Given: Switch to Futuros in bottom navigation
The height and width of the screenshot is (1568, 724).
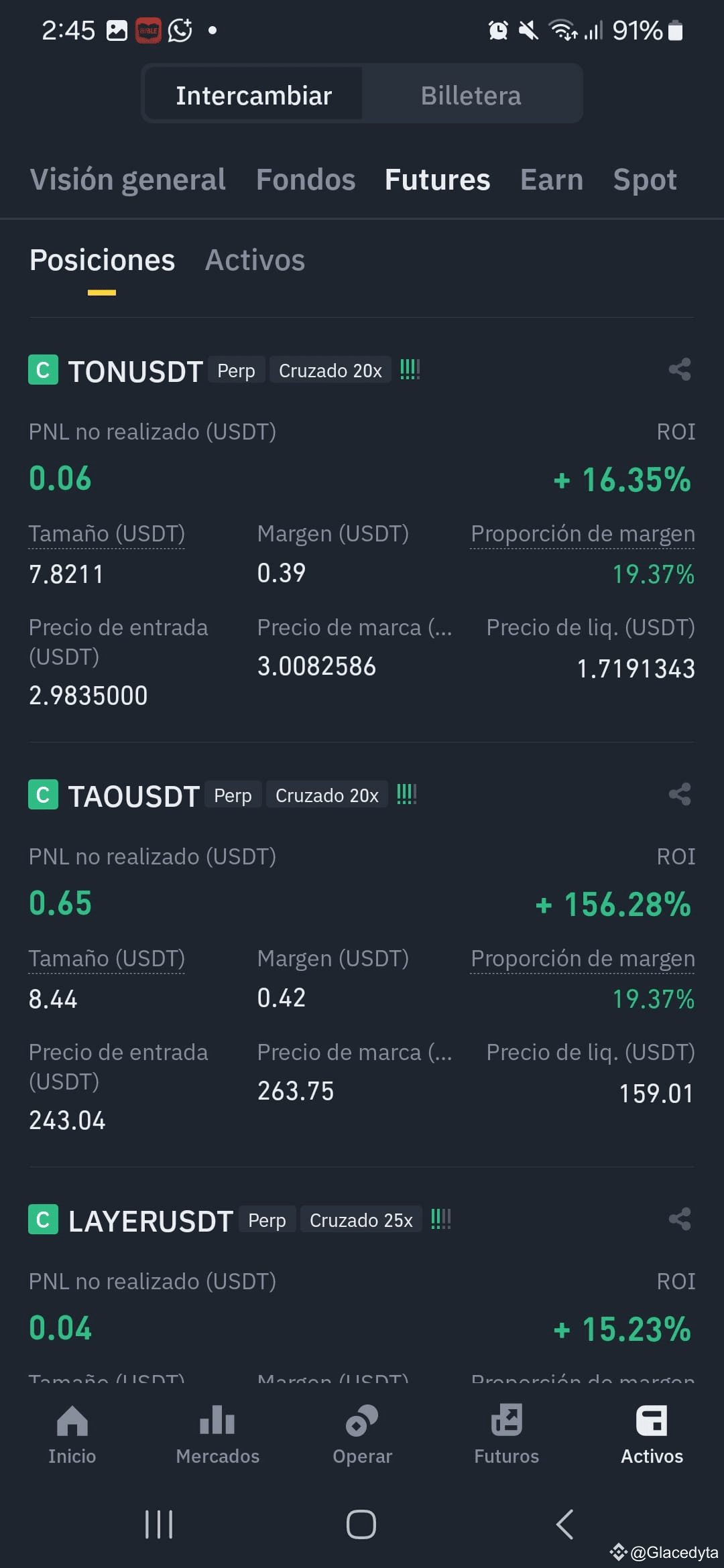Looking at the screenshot, I should pyautogui.click(x=507, y=1435).
